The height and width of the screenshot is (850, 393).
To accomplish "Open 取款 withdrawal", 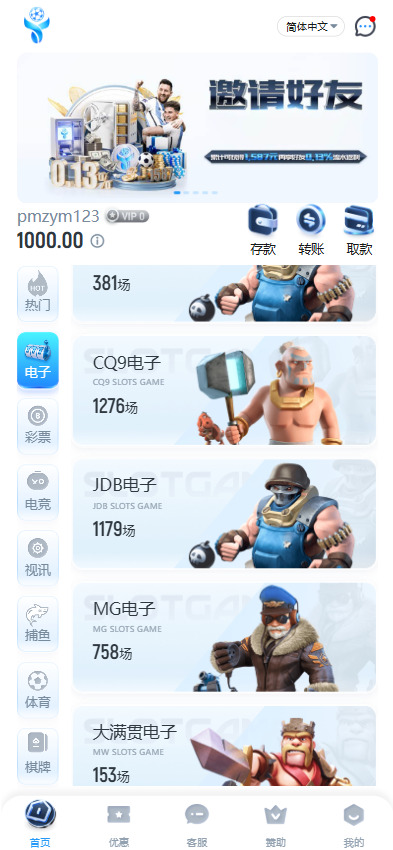I will 359,230.
